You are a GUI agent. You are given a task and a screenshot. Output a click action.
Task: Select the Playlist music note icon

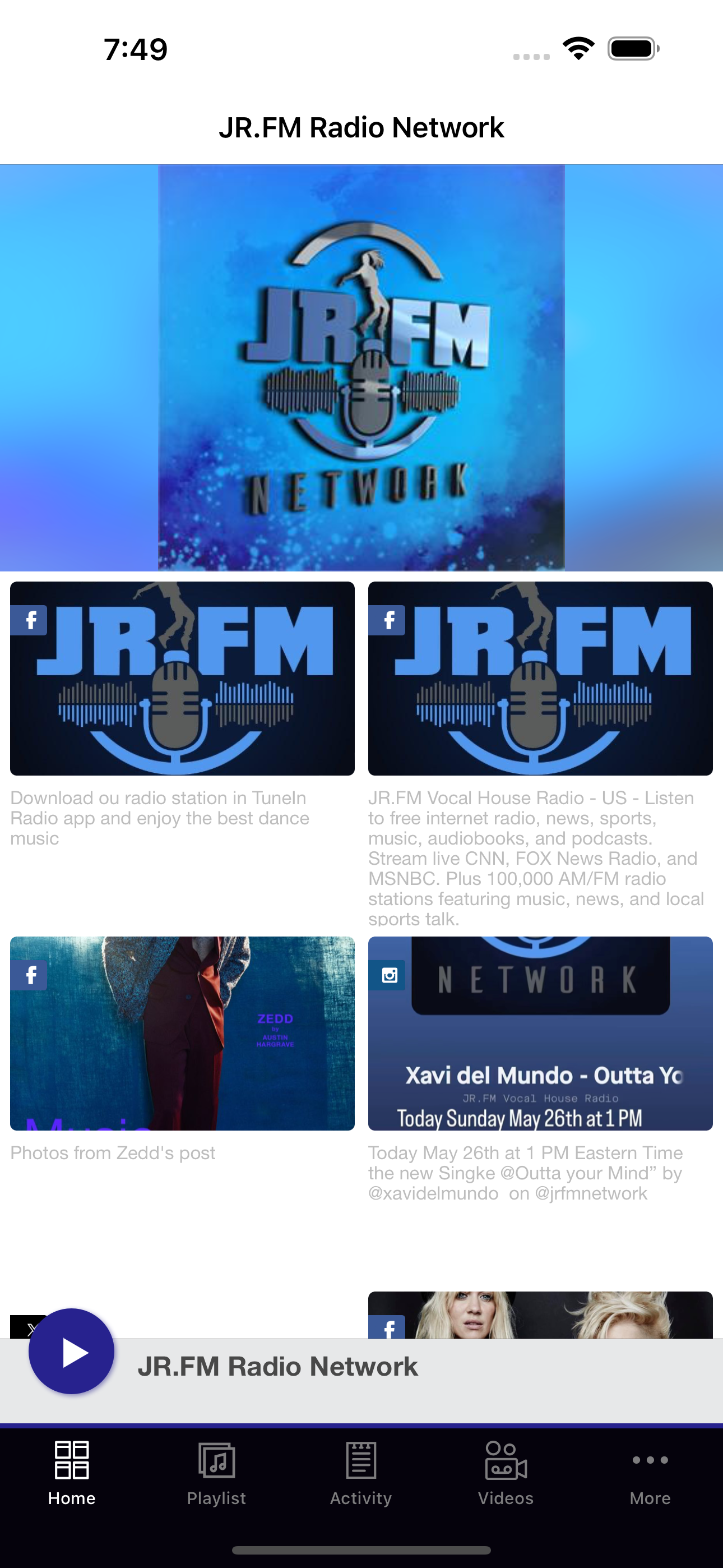[x=216, y=1461]
